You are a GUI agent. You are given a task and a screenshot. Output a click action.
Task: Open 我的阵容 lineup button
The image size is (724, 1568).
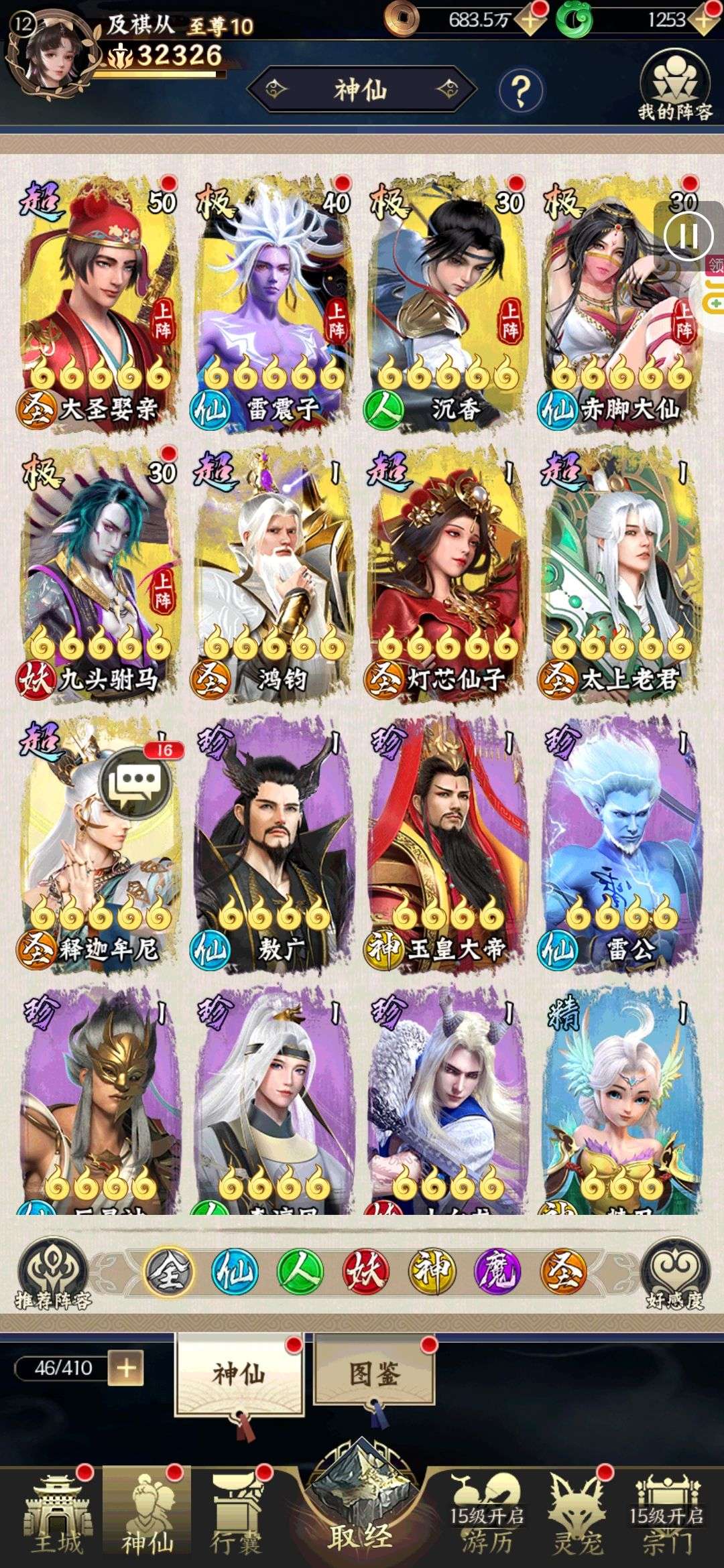point(674,88)
